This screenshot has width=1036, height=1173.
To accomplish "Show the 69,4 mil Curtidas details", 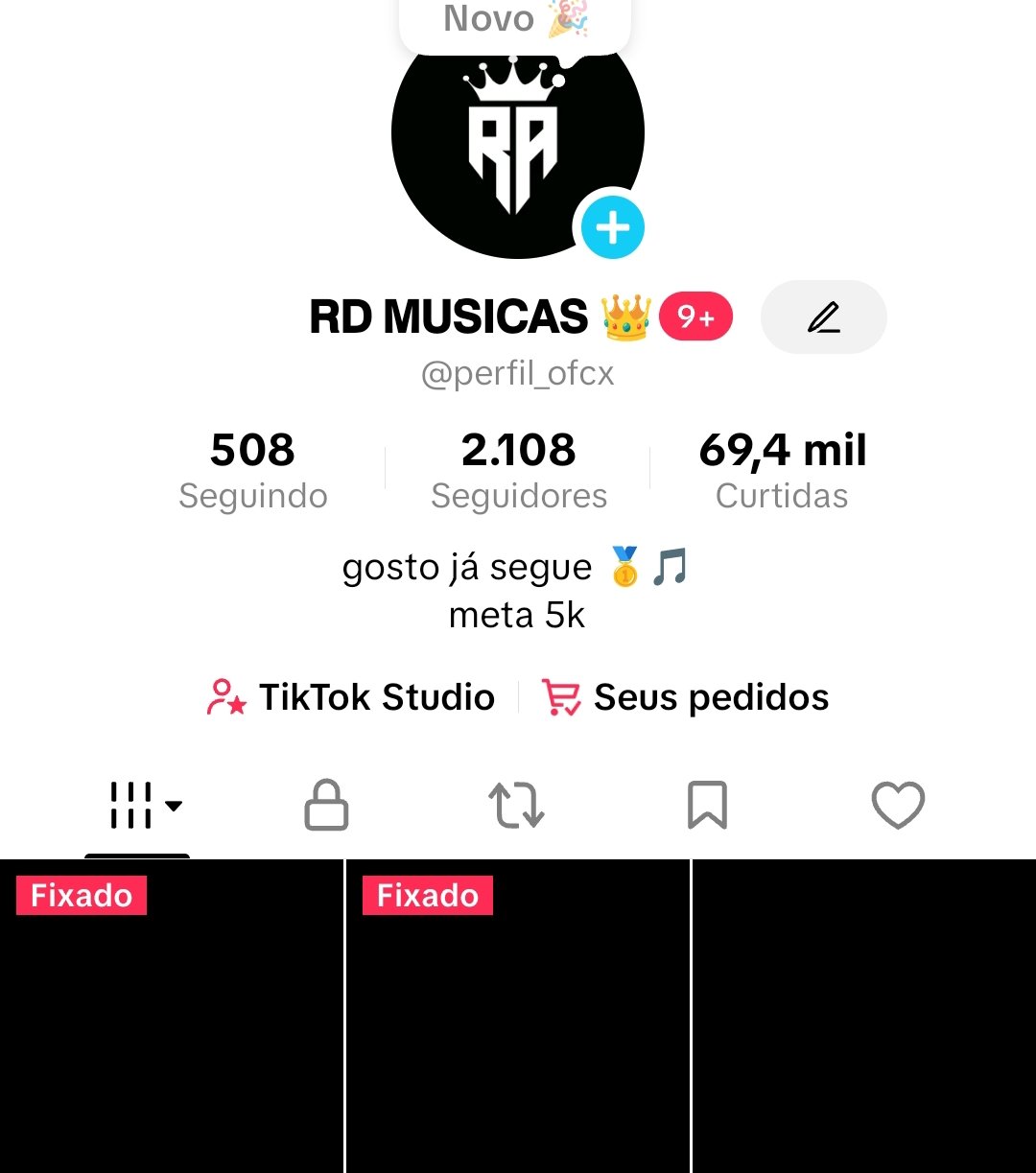I will click(782, 469).
